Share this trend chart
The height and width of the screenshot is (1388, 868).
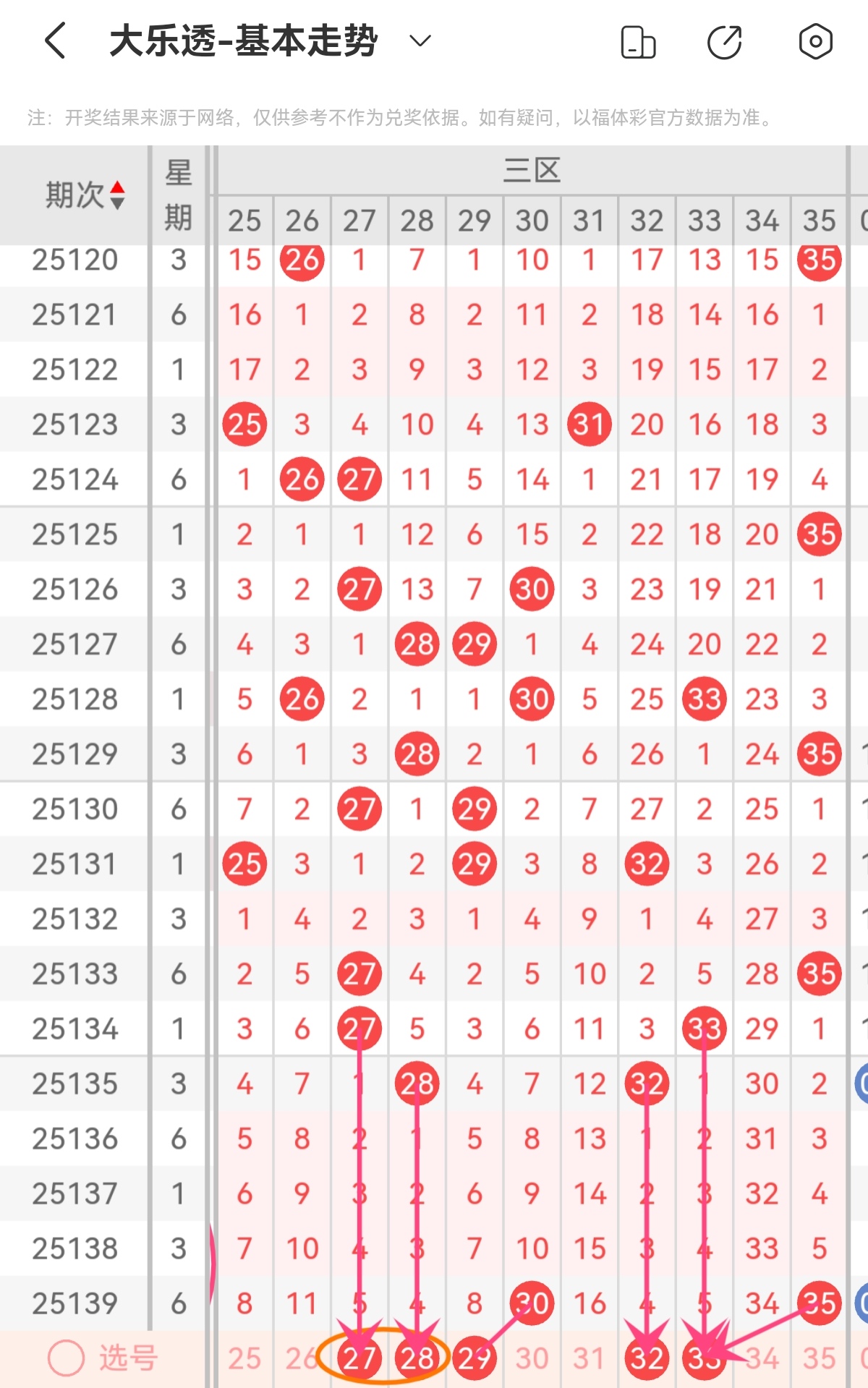tap(724, 42)
